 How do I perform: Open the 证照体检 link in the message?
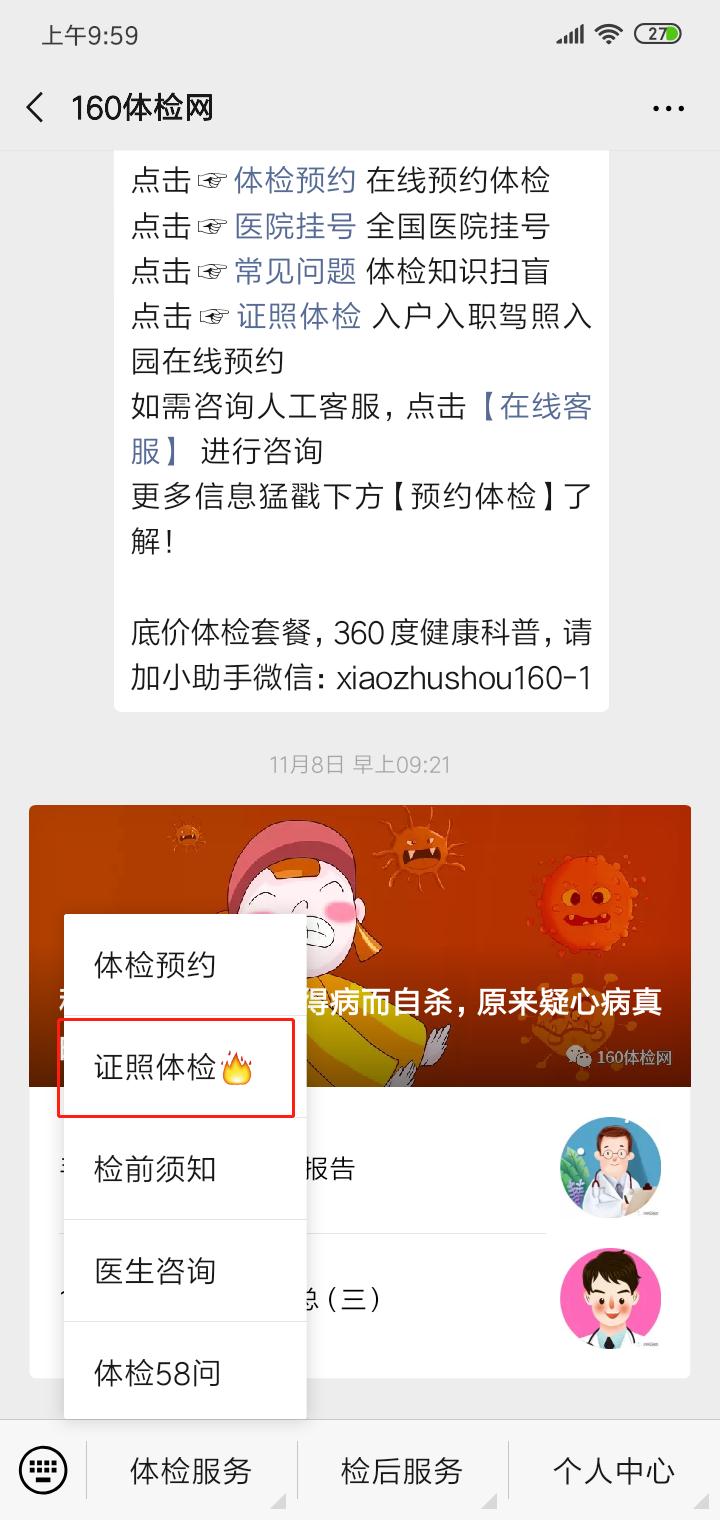coord(298,316)
